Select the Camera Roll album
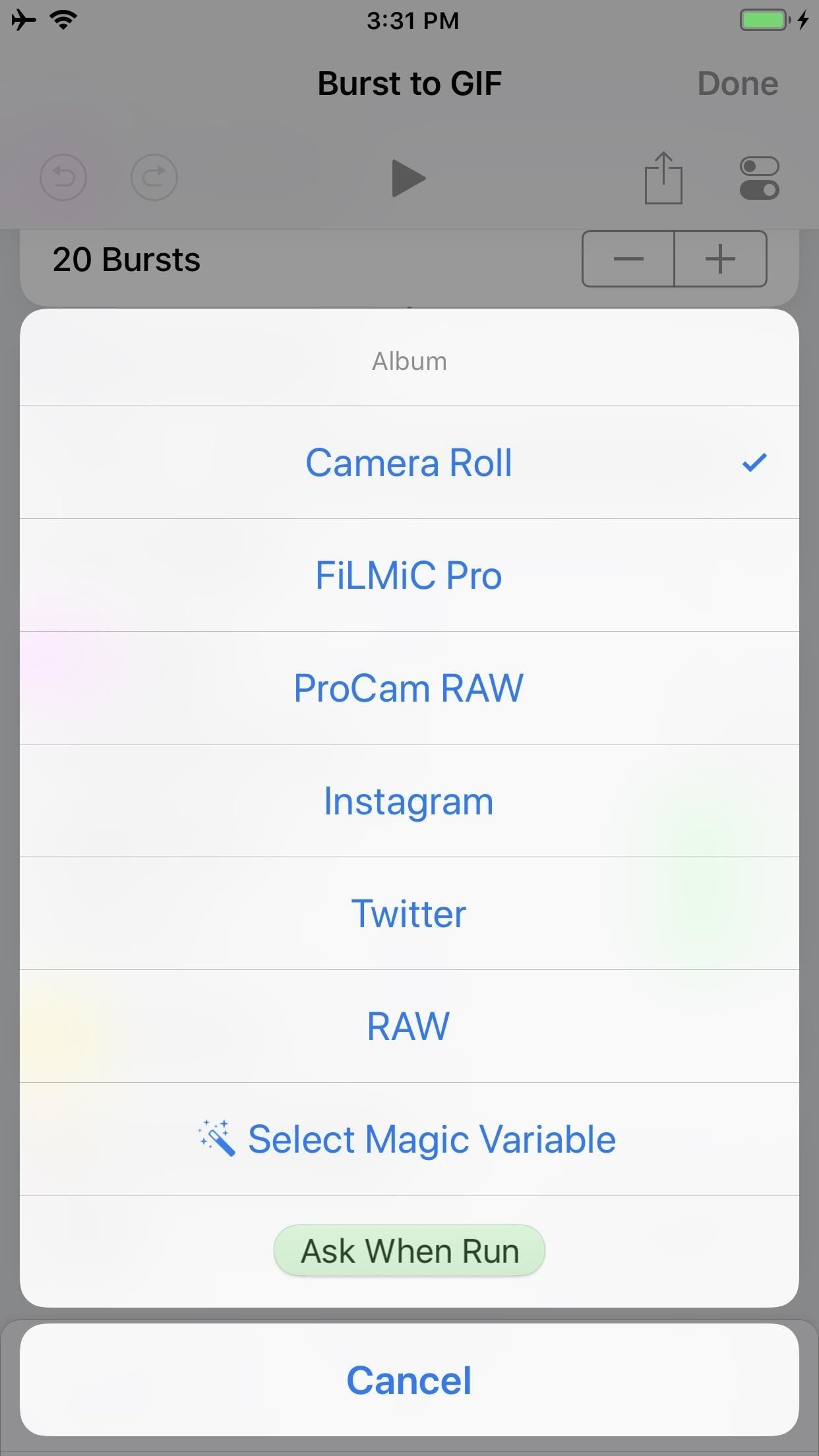The width and height of the screenshot is (819, 1456). (x=409, y=462)
